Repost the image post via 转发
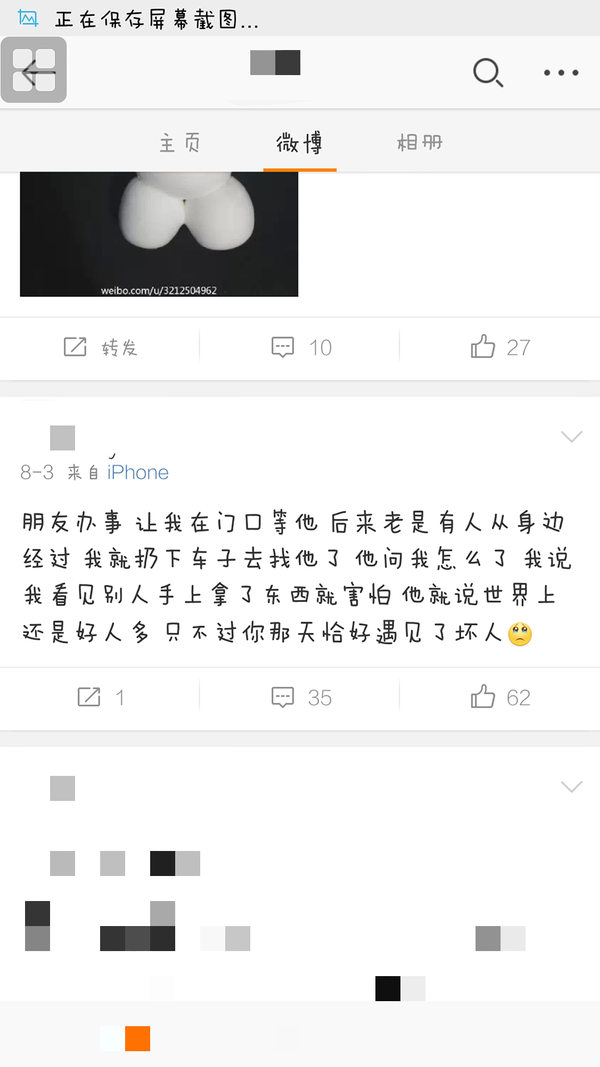600x1067 pixels. coord(100,347)
